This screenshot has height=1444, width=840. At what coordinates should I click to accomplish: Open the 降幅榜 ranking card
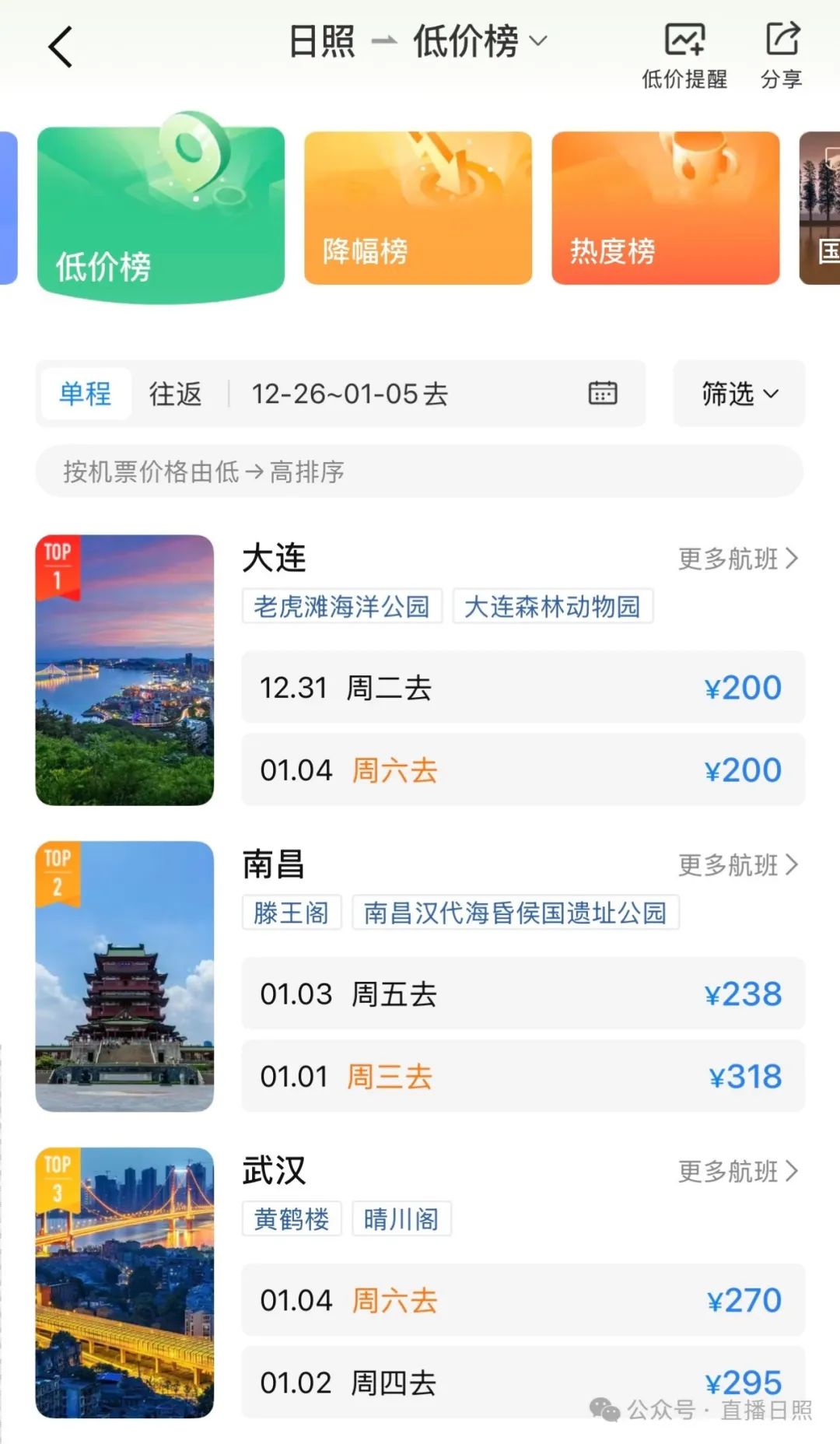418,208
